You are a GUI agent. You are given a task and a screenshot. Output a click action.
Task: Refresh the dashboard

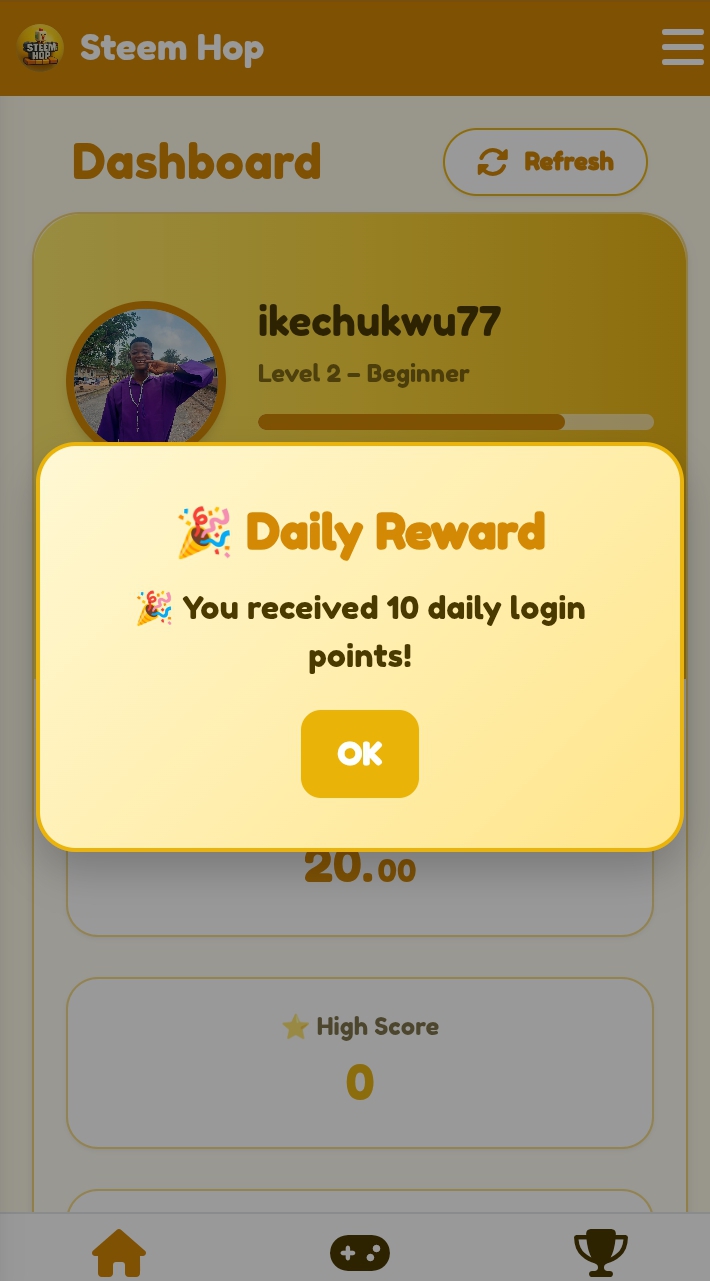coord(546,162)
